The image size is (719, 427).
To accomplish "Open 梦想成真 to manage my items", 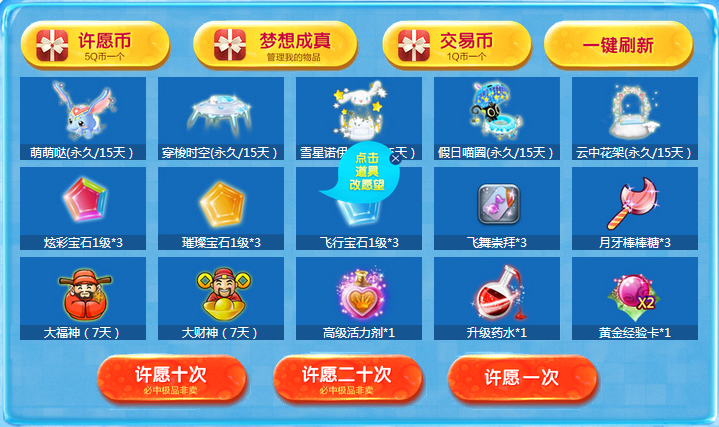I will click(274, 45).
